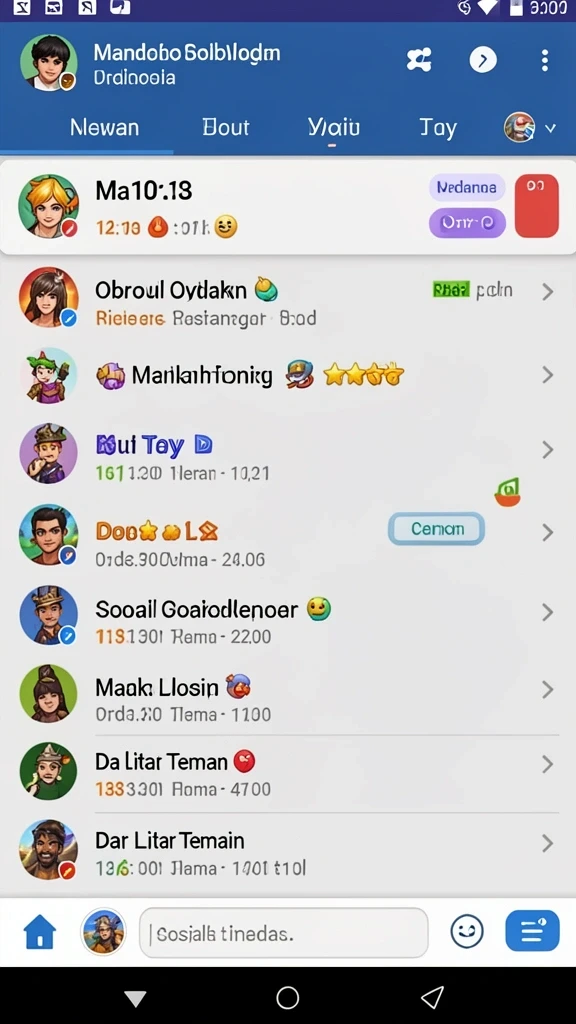Open the three-dot overflow menu

545,61
